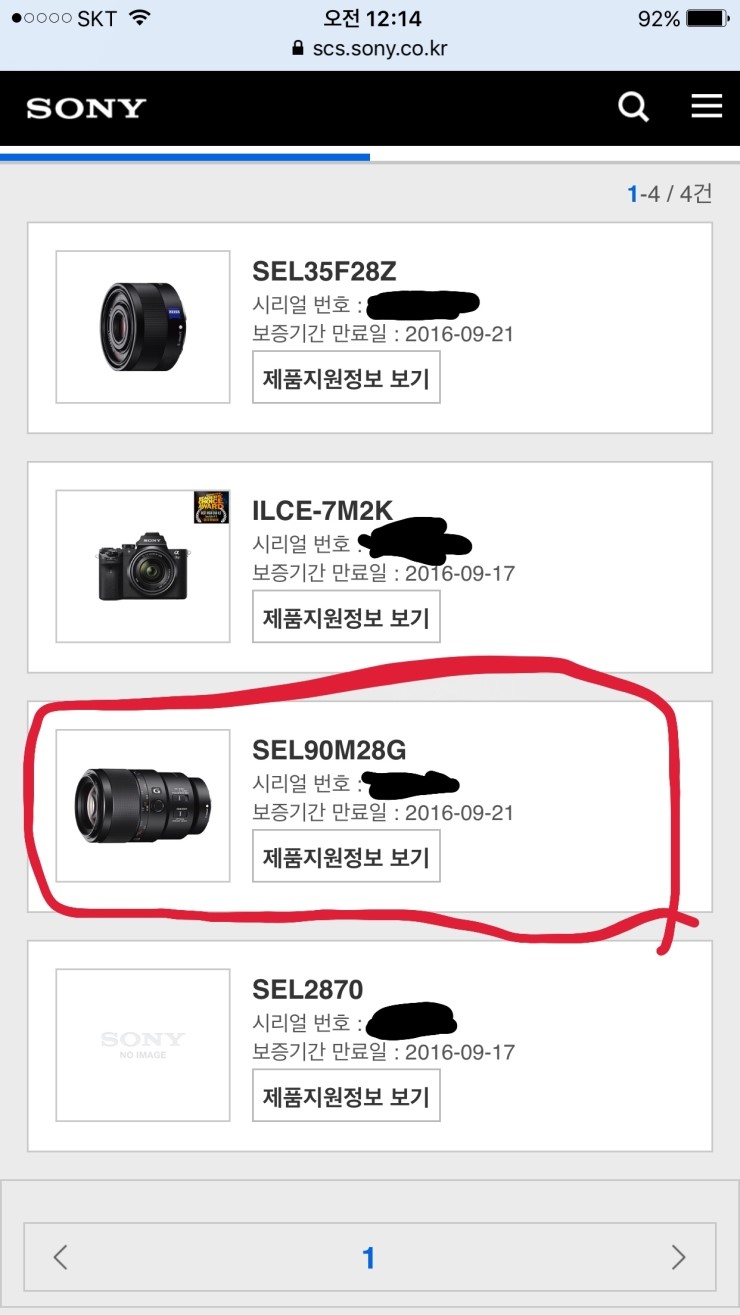This screenshot has width=740, height=1315.
Task: Go to the previous page arrow
Action: pyautogui.click(x=61, y=1257)
